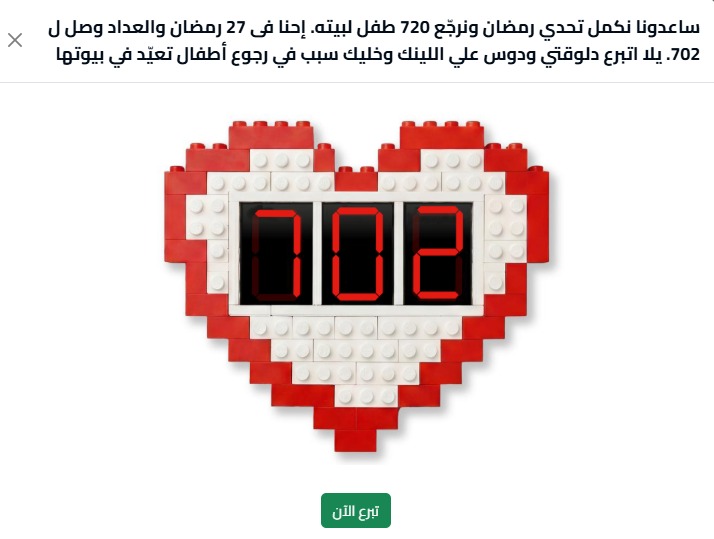Close the Ramadan donation message
714x539 pixels.
15,41
